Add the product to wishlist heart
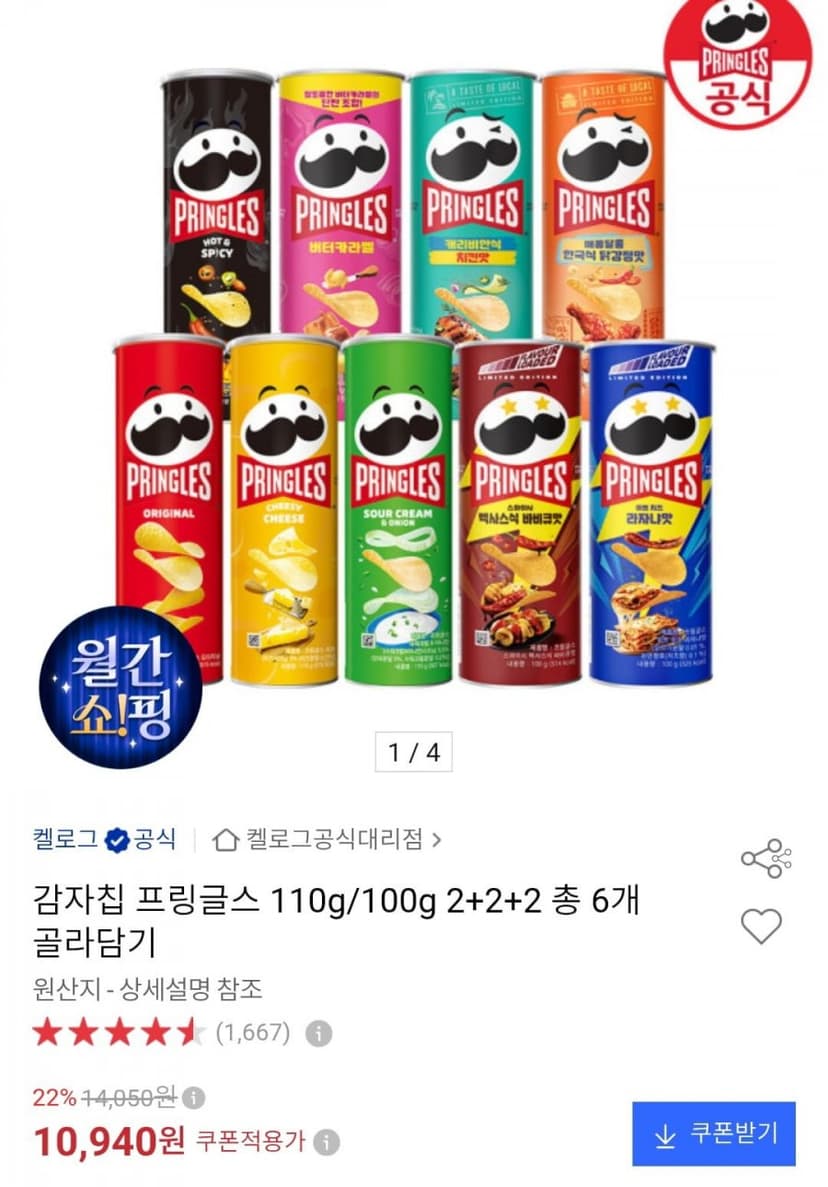This screenshot has width=828, height=1187. pos(761,925)
